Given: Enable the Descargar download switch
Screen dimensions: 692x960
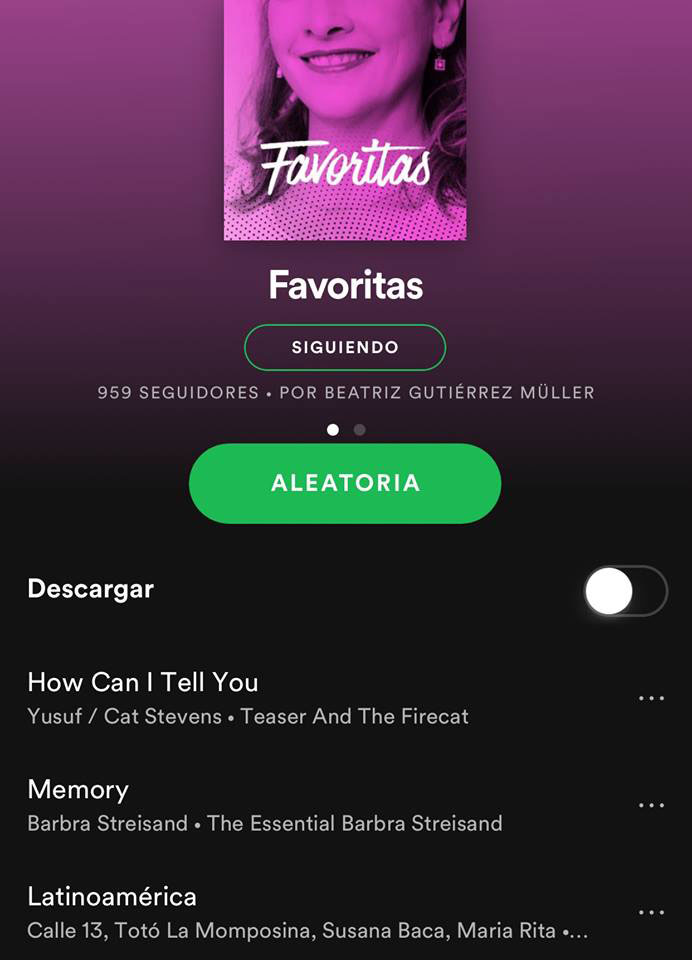Looking at the screenshot, I should point(626,591).
